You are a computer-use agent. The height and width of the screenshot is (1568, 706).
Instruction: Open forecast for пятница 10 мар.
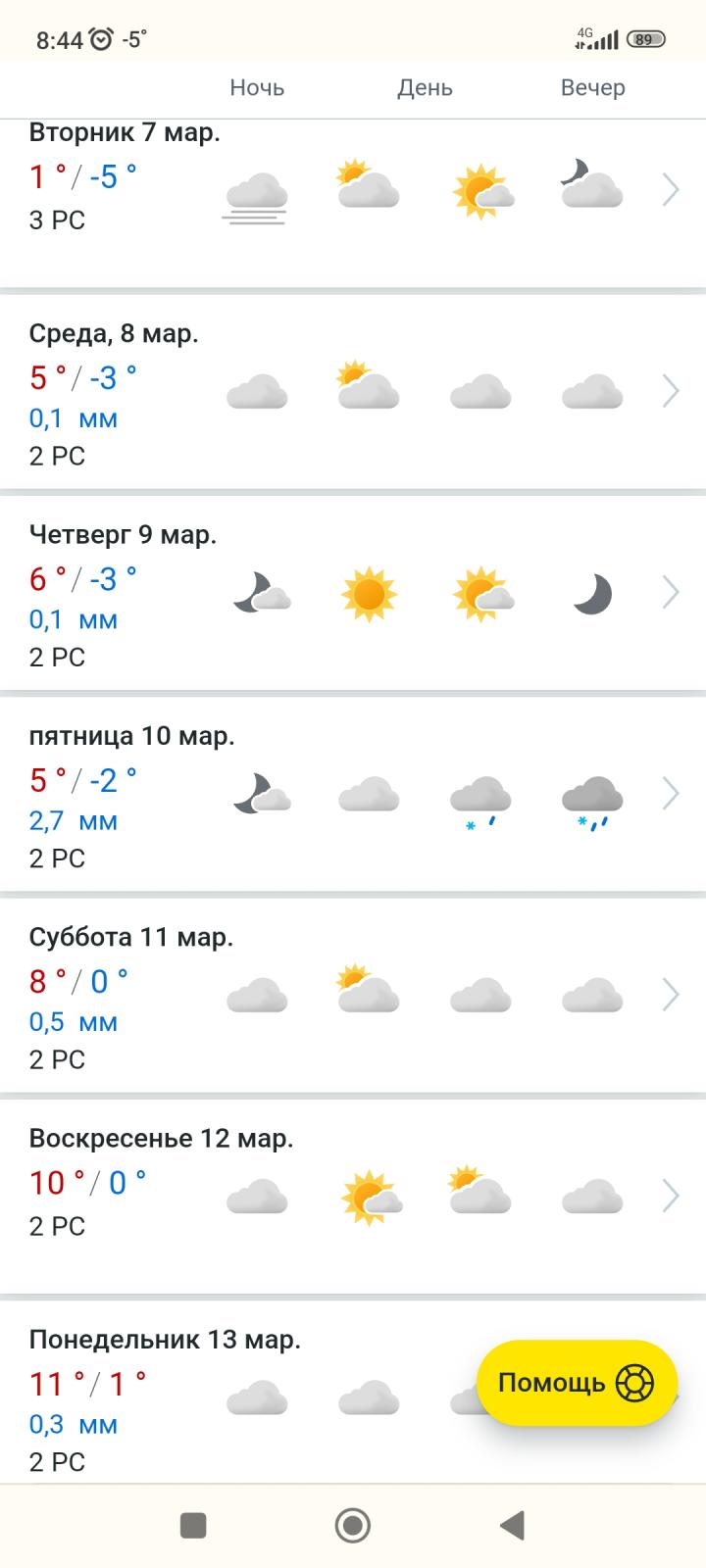point(353,794)
